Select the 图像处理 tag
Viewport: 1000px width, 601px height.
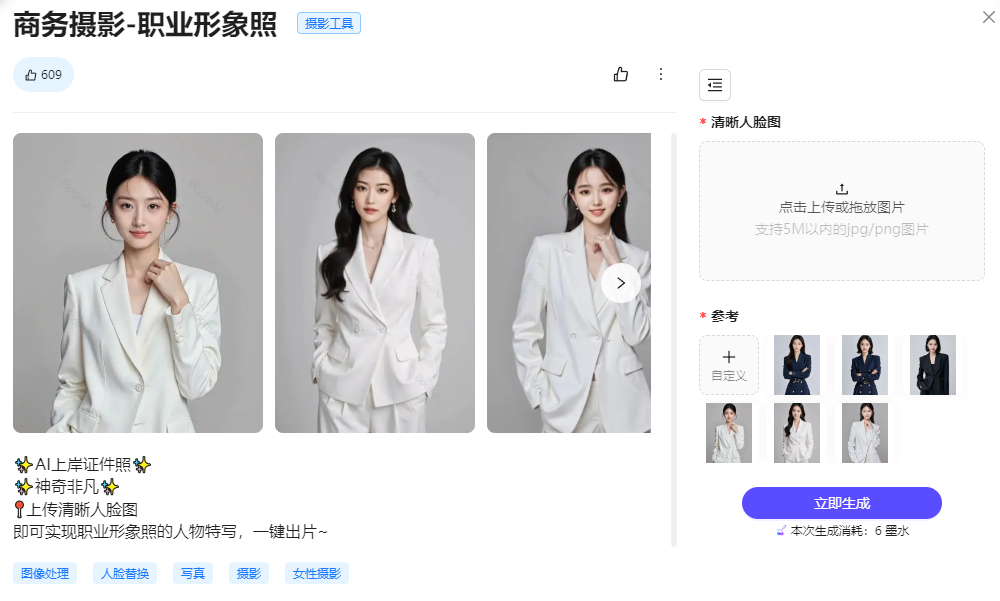pos(45,574)
